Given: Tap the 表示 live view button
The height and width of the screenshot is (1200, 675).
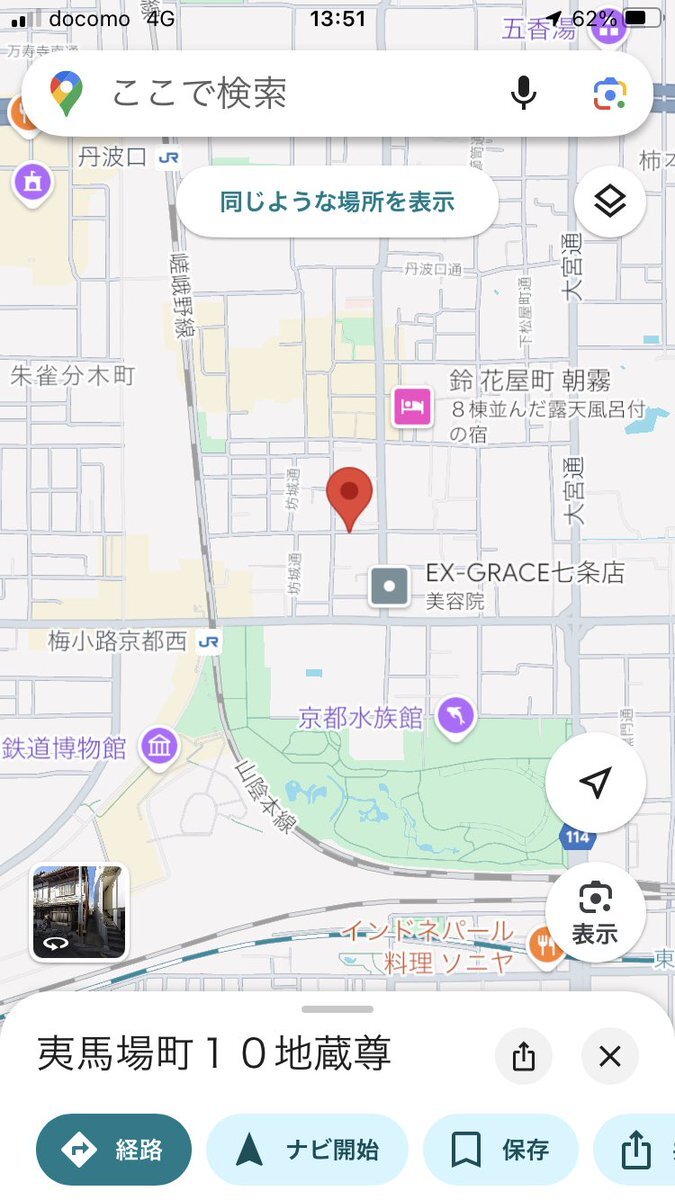Looking at the screenshot, I should [595, 910].
